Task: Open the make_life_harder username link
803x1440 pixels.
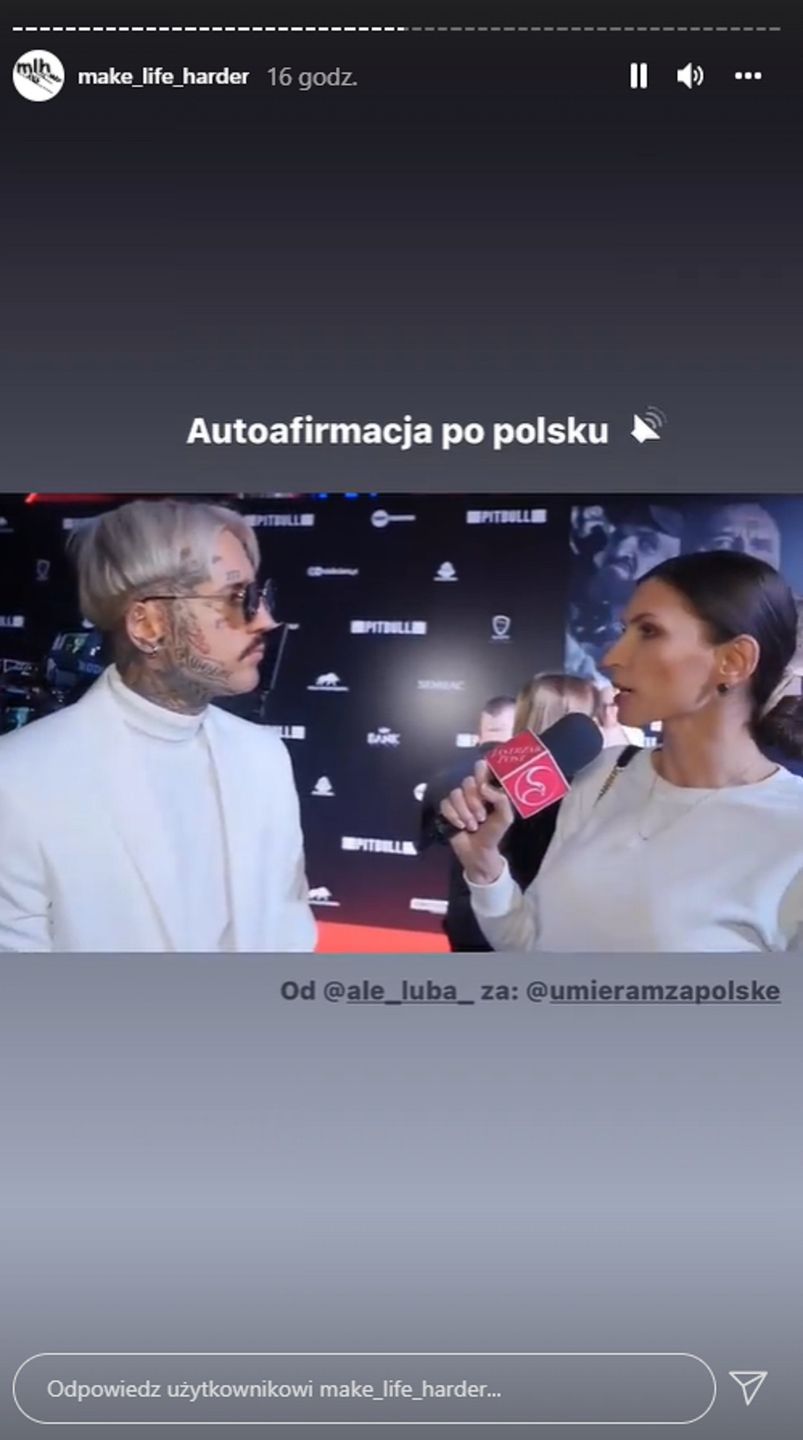Action: pos(163,77)
